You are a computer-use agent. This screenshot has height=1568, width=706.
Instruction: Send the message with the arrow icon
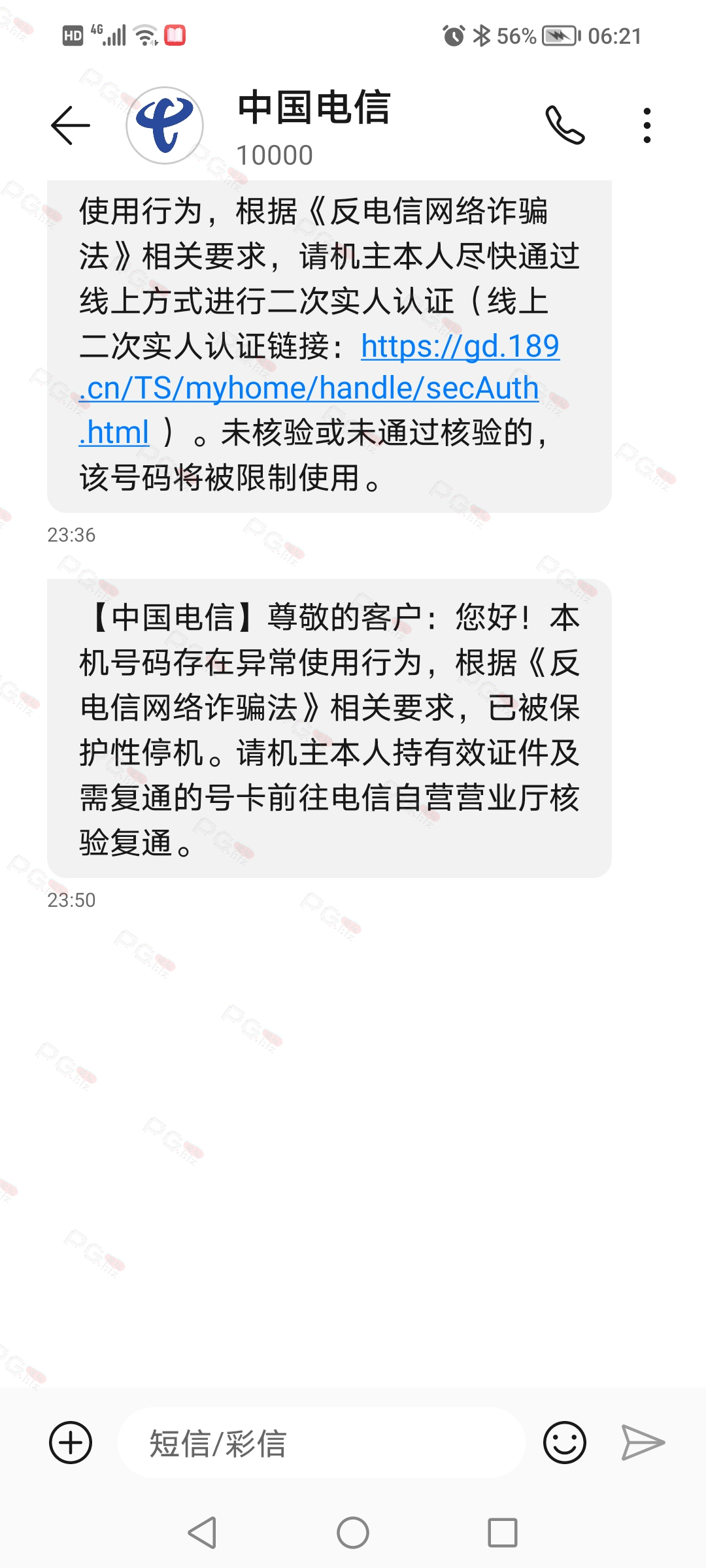643,1443
